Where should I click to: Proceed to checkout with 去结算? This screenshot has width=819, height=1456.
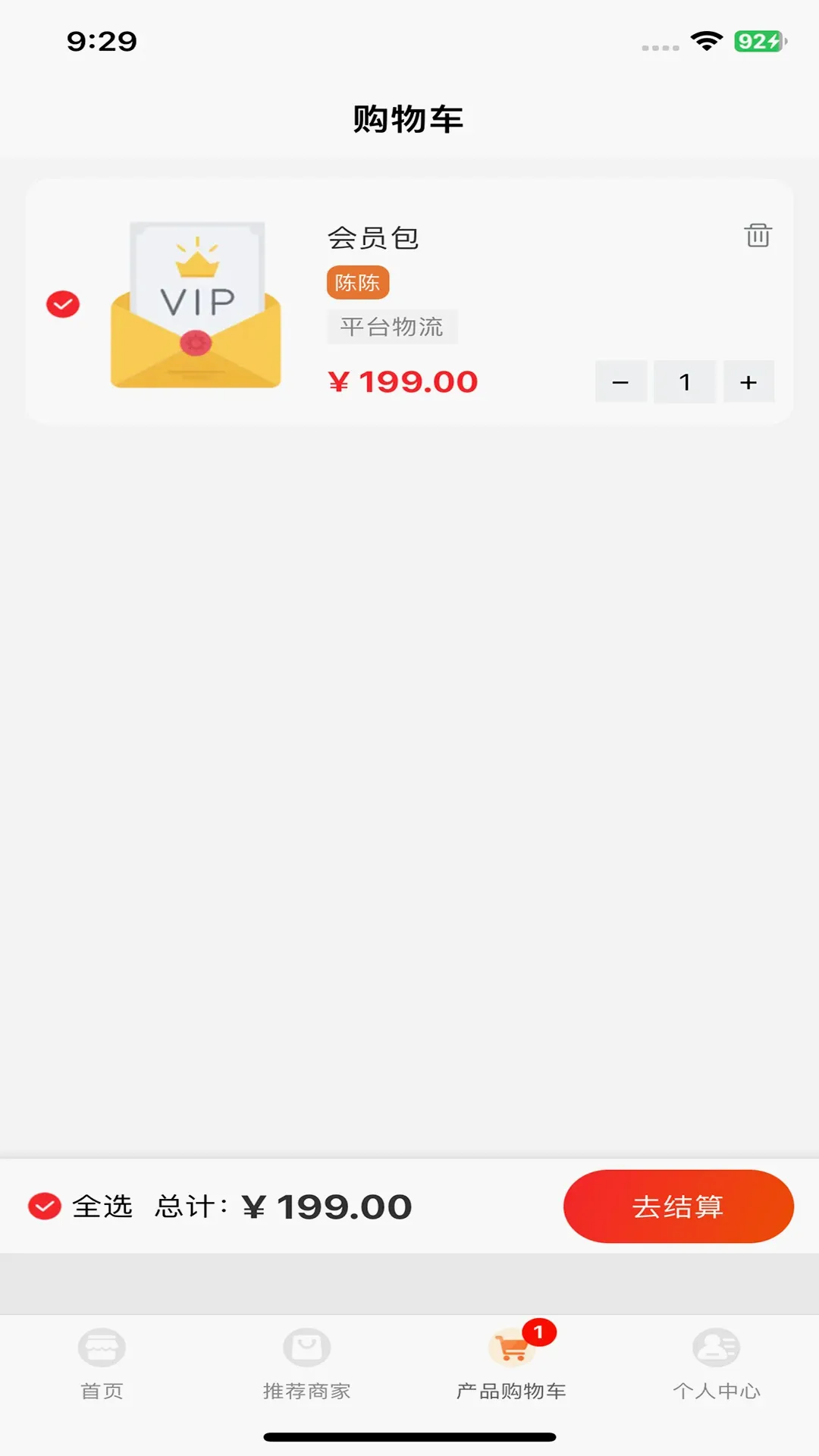[x=679, y=1206]
